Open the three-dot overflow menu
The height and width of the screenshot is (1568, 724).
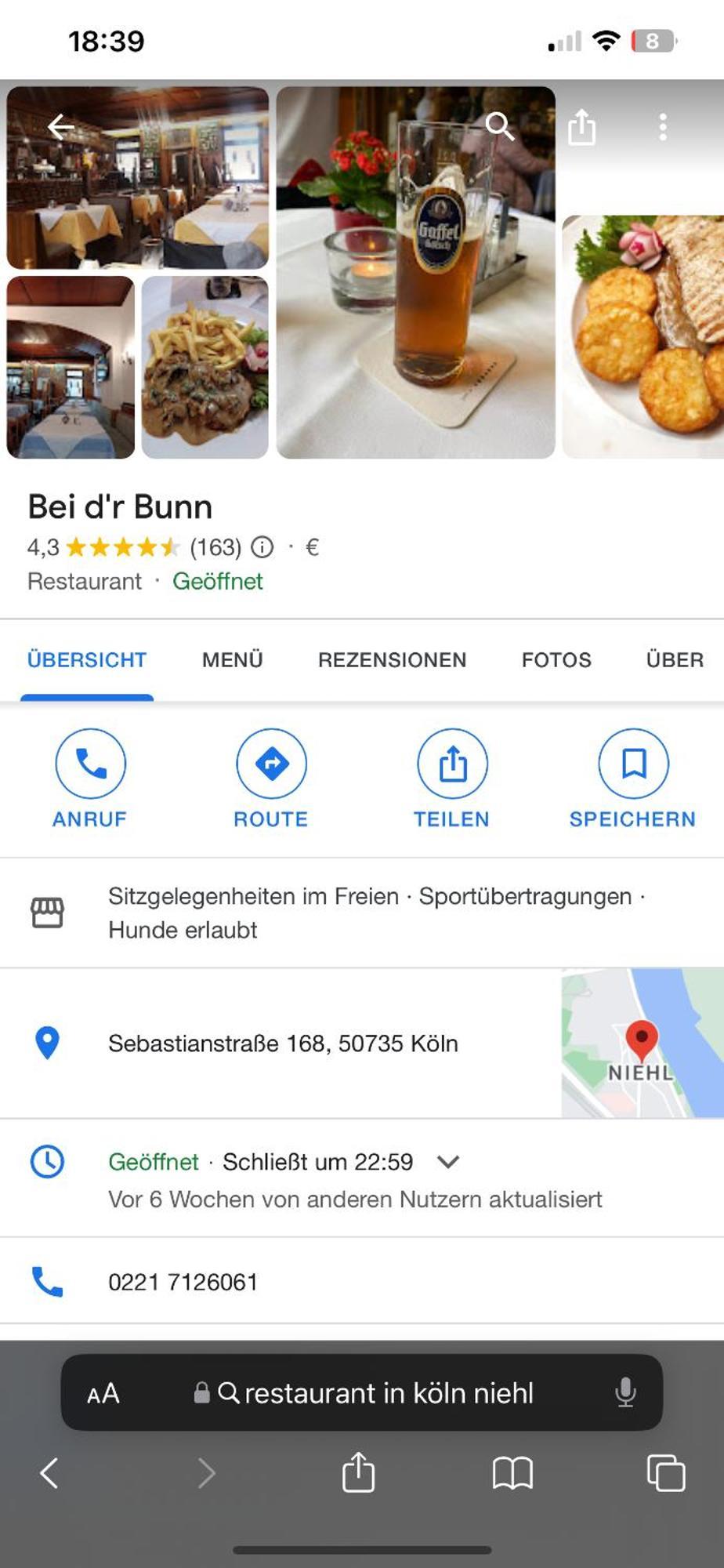[x=663, y=127]
